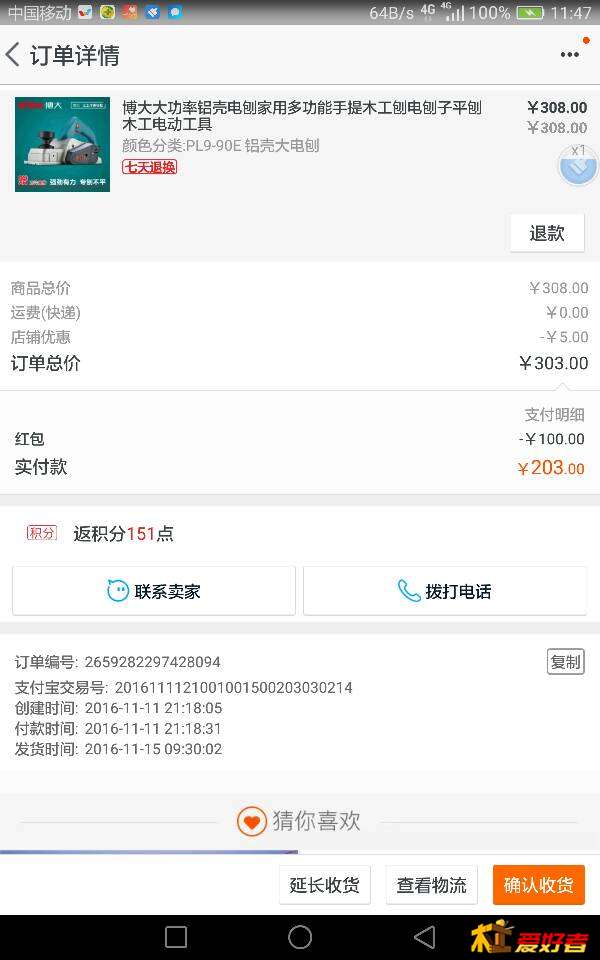Tap the system home button

[x=300, y=937]
